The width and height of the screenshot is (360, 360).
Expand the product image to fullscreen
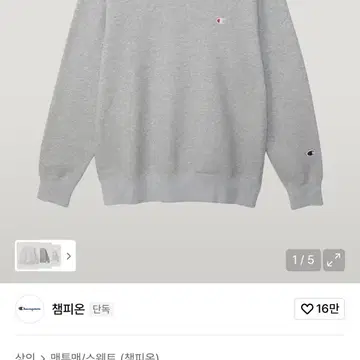click(x=334, y=260)
